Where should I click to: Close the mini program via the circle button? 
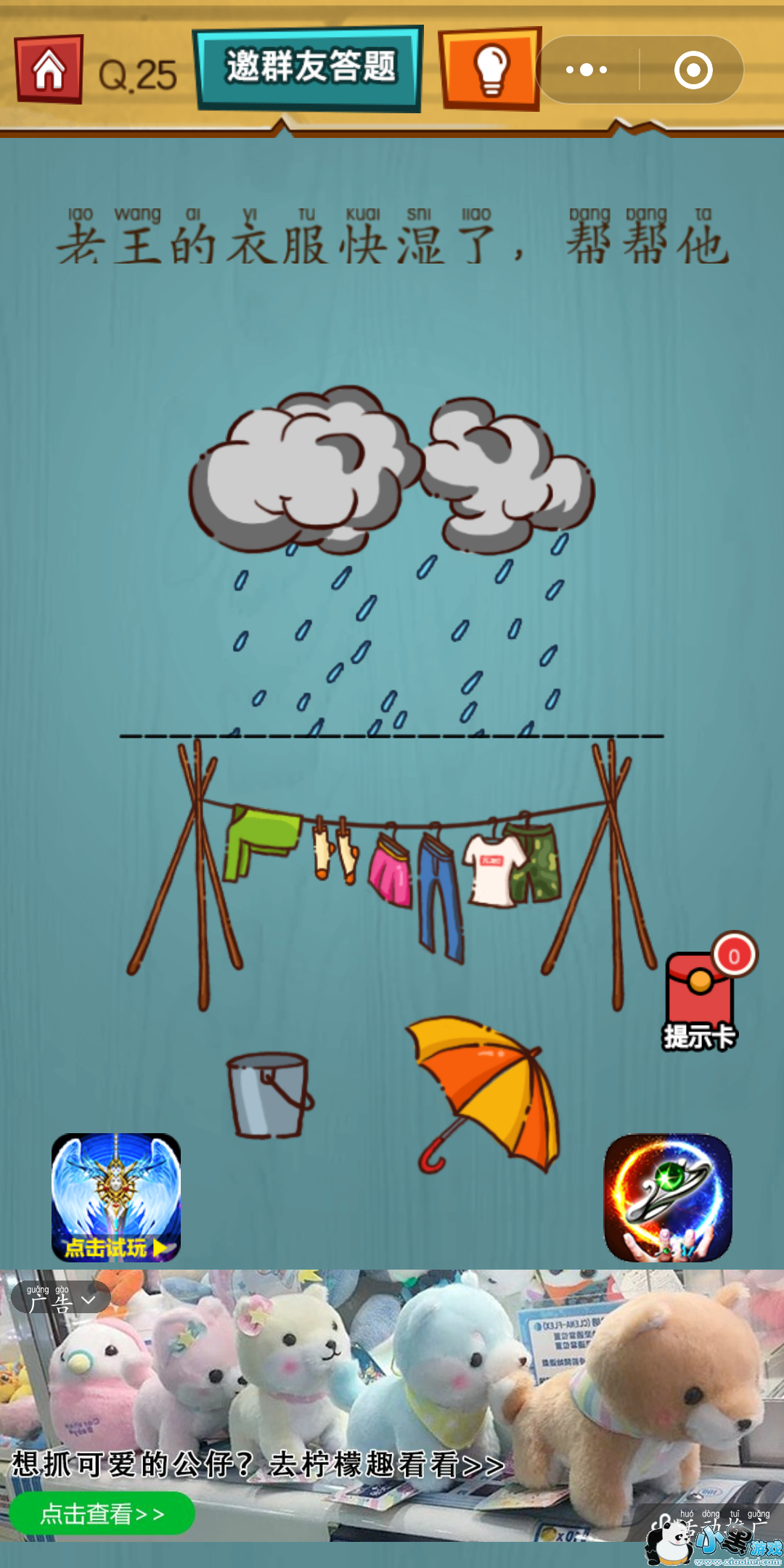[693, 70]
